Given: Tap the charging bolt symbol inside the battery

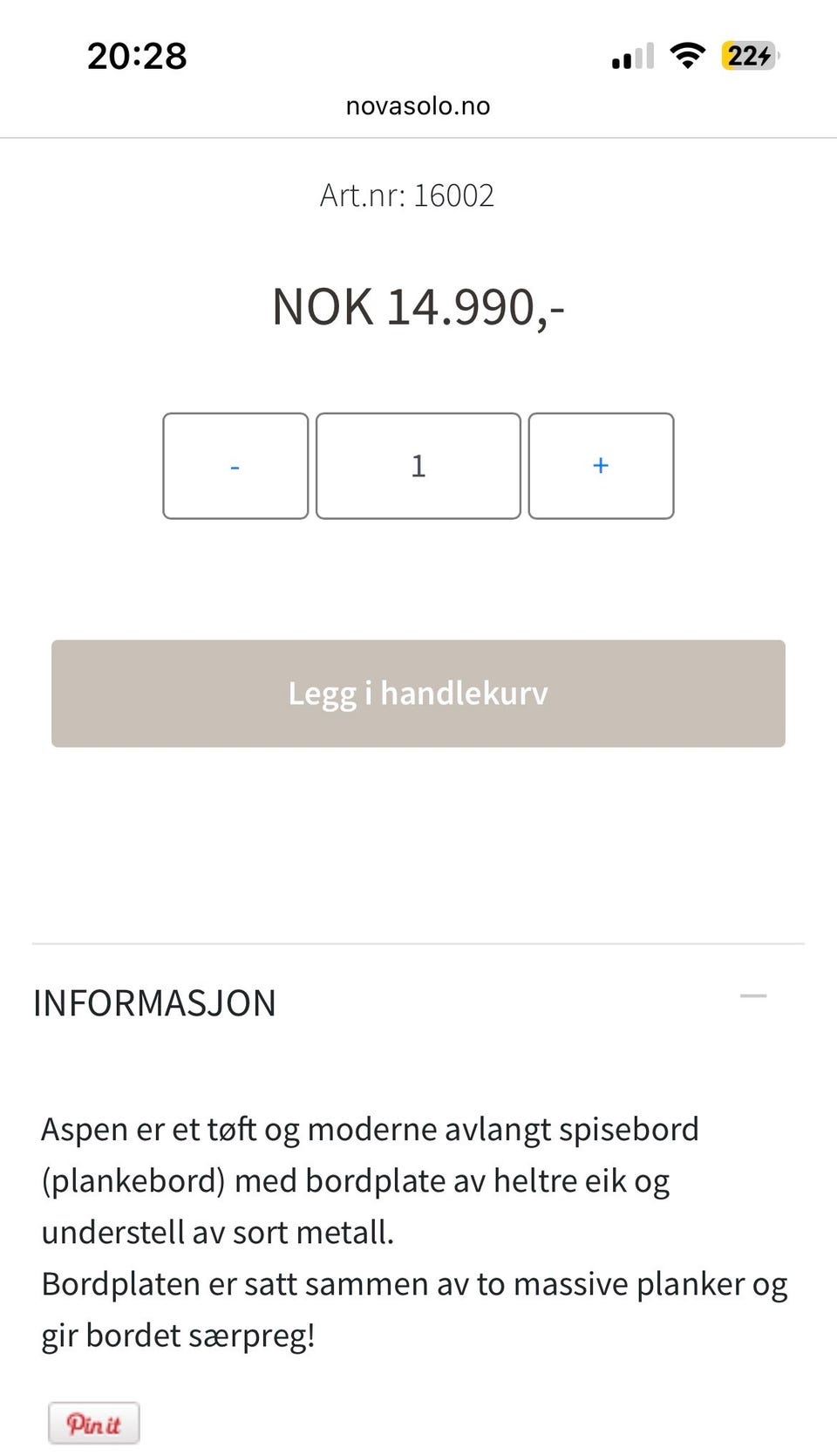Looking at the screenshot, I should coord(764,55).
